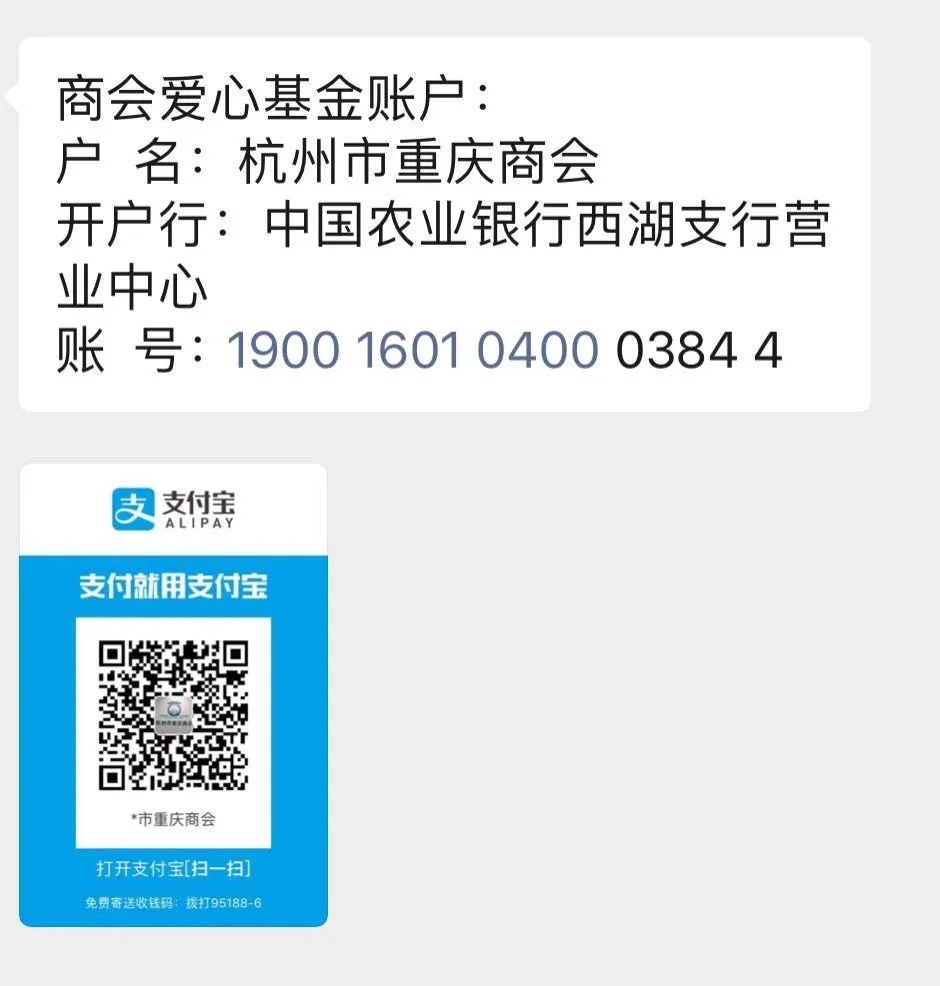Tap the blue account number 1900 1601 0400
Viewport: 940px width, 986px height.
click(x=413, y=351)
